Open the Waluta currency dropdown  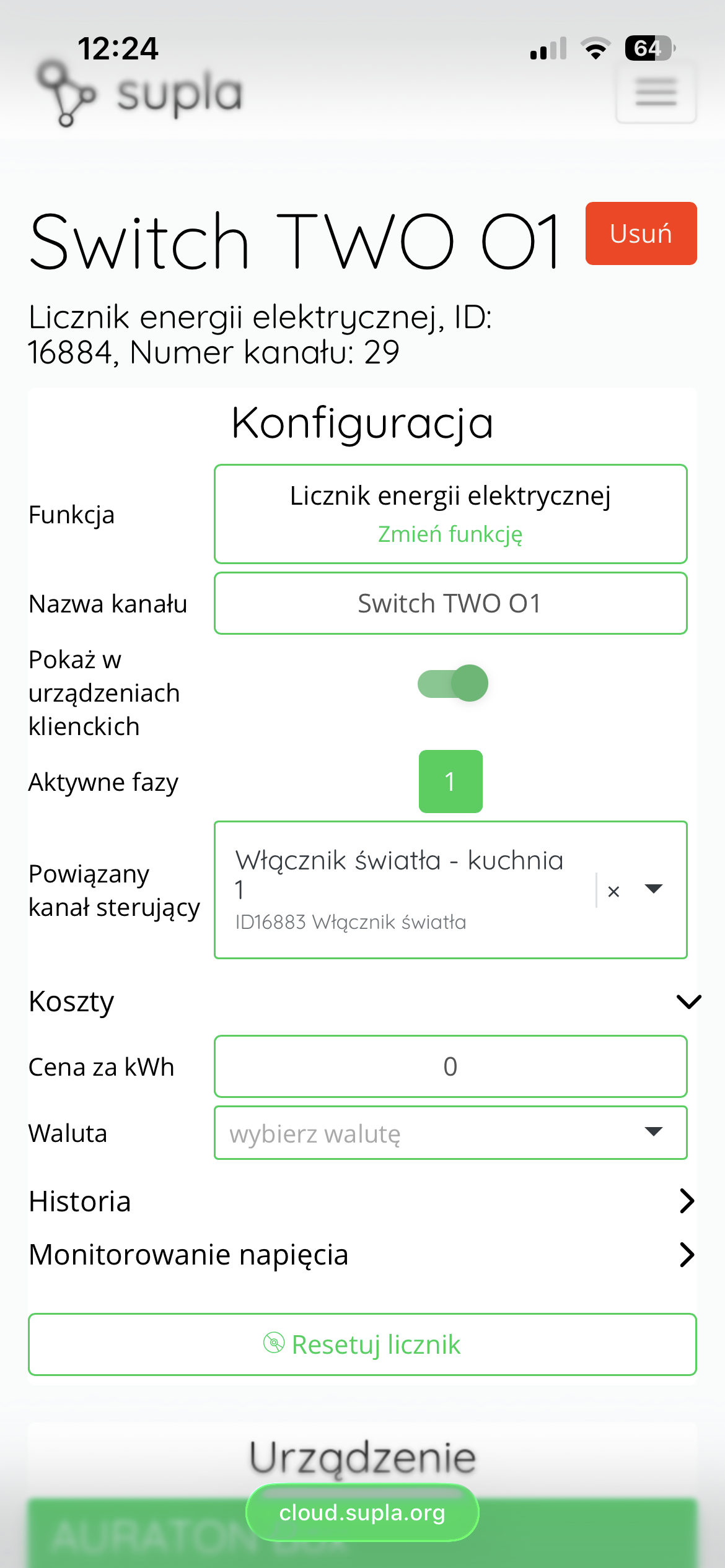[x=450, y=1133]
